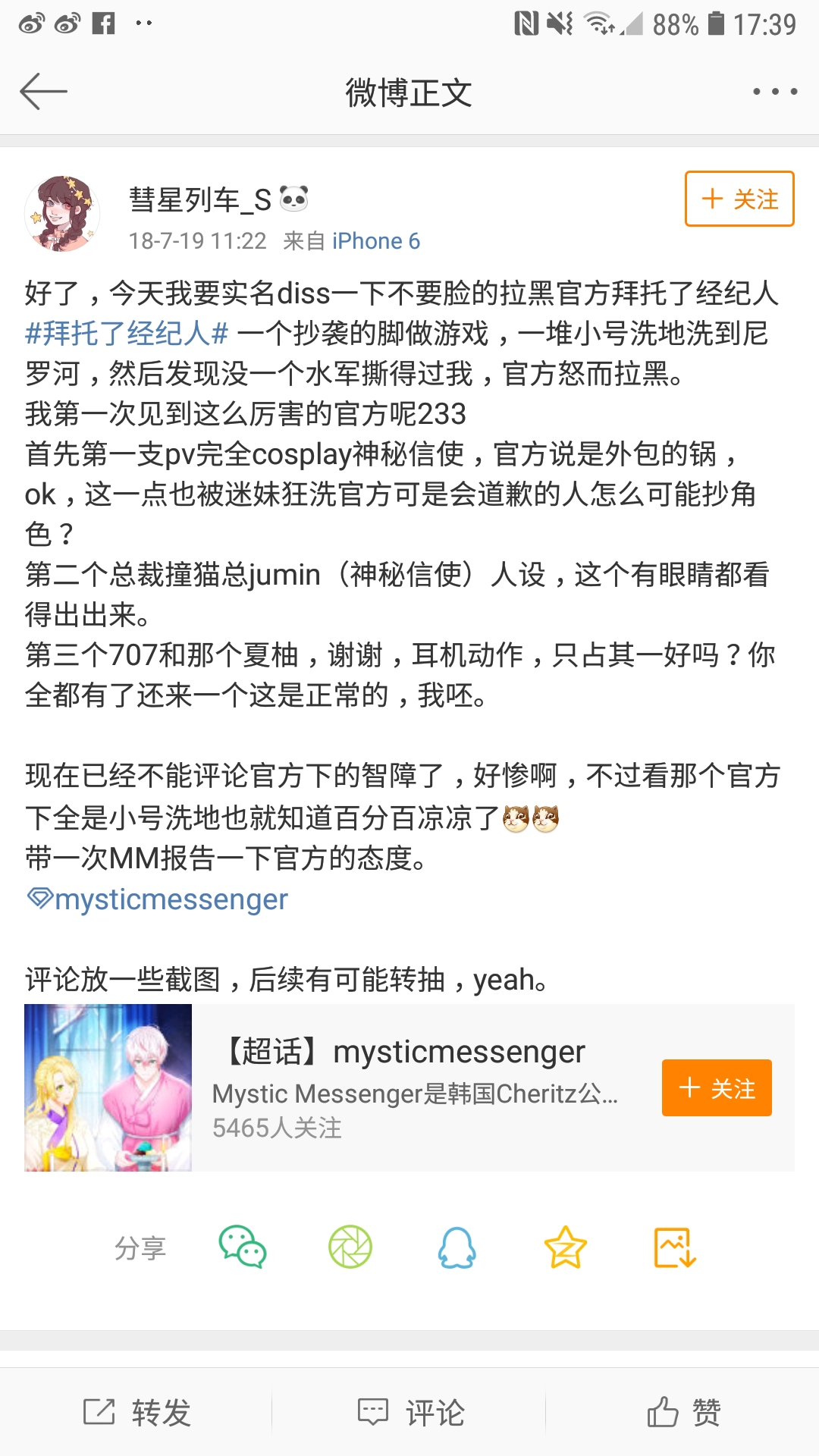Share this post to QQ
This screenshot has width=819, height=1456.
[457, 1247]
